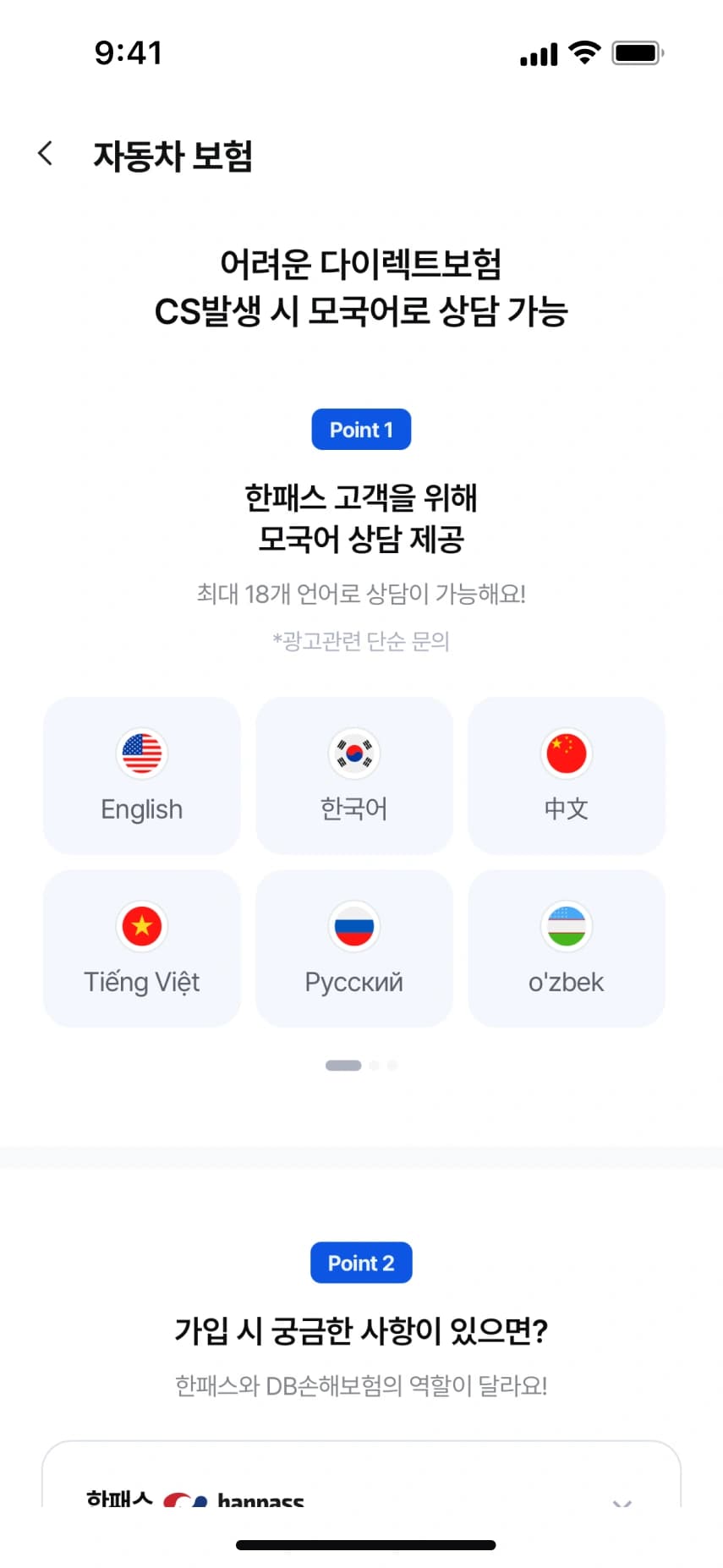
Task: Tap the language carousel page indicator
Action: 361,1066
